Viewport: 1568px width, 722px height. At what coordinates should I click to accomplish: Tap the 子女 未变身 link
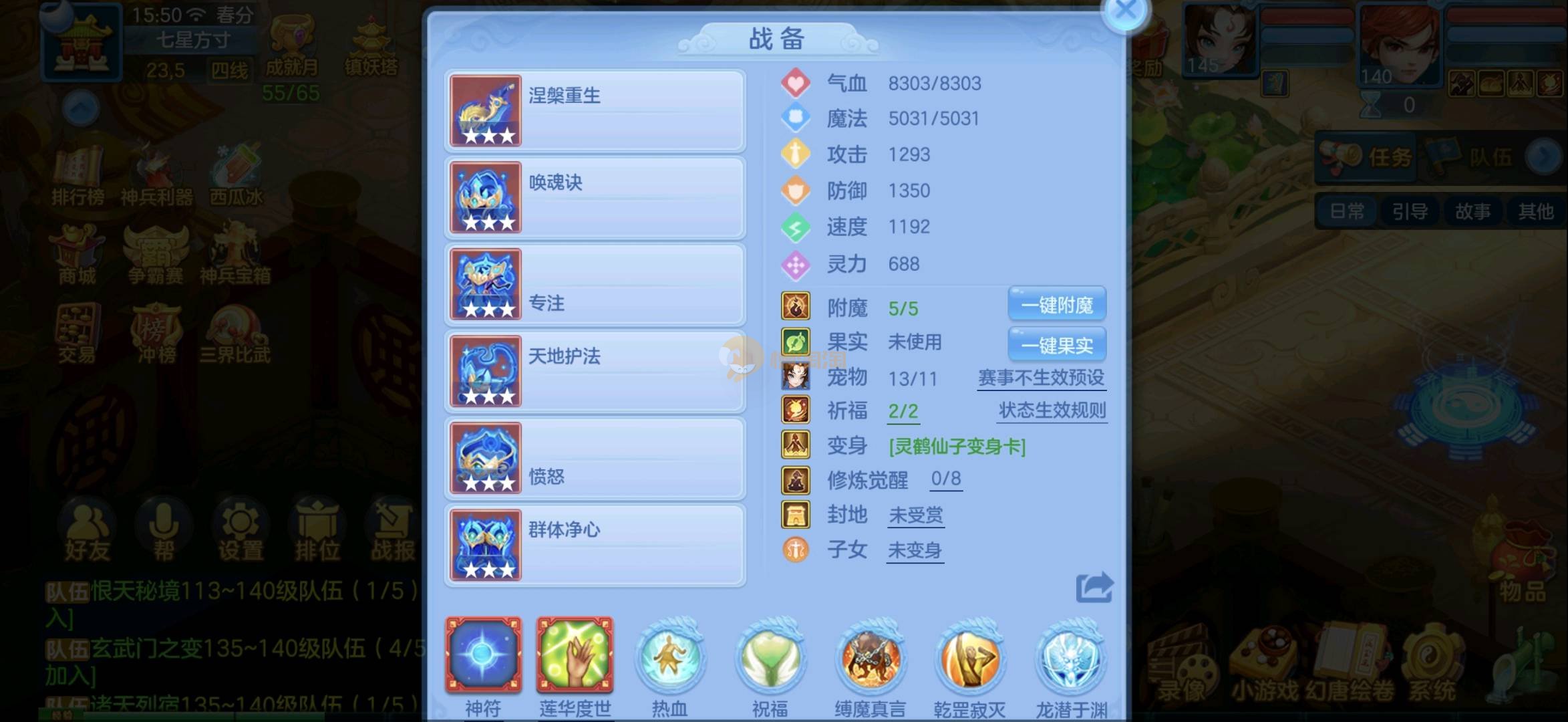point(914,550)
